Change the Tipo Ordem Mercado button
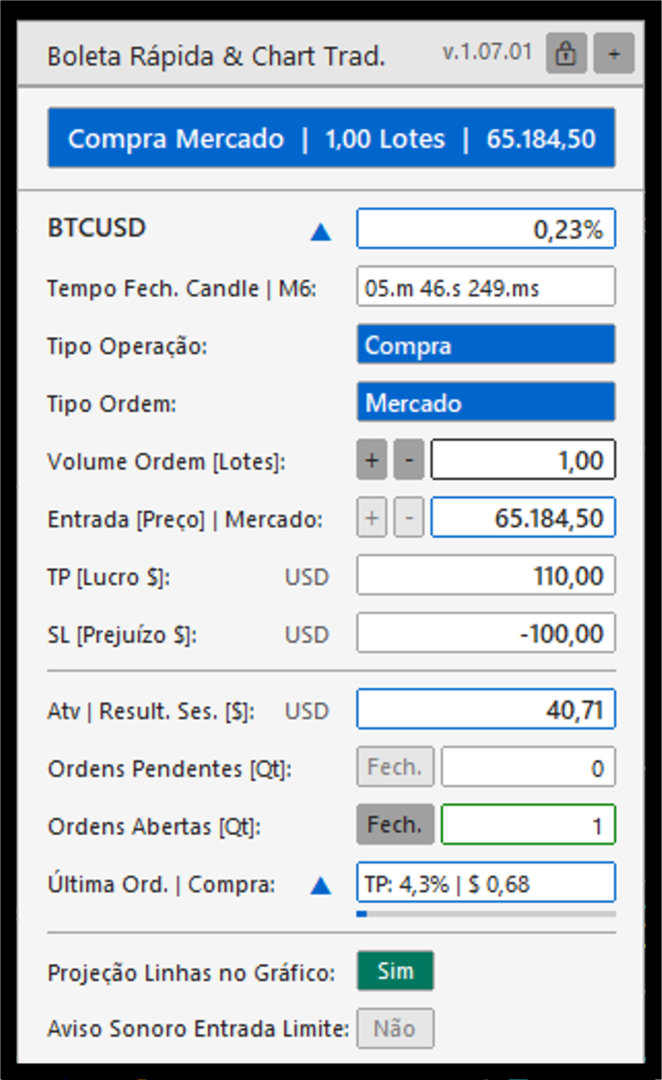The image size is (662, 1080). point(486,402)
